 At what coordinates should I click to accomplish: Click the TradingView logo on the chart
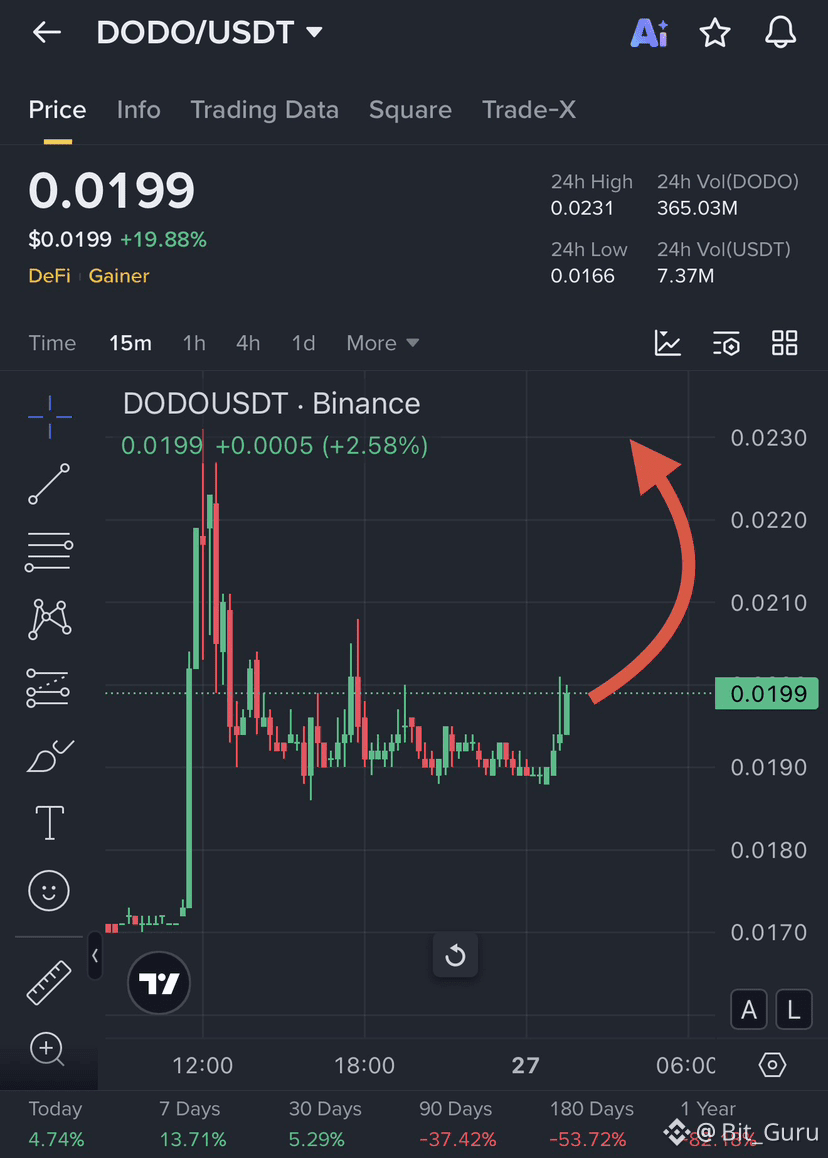point(158,983)
